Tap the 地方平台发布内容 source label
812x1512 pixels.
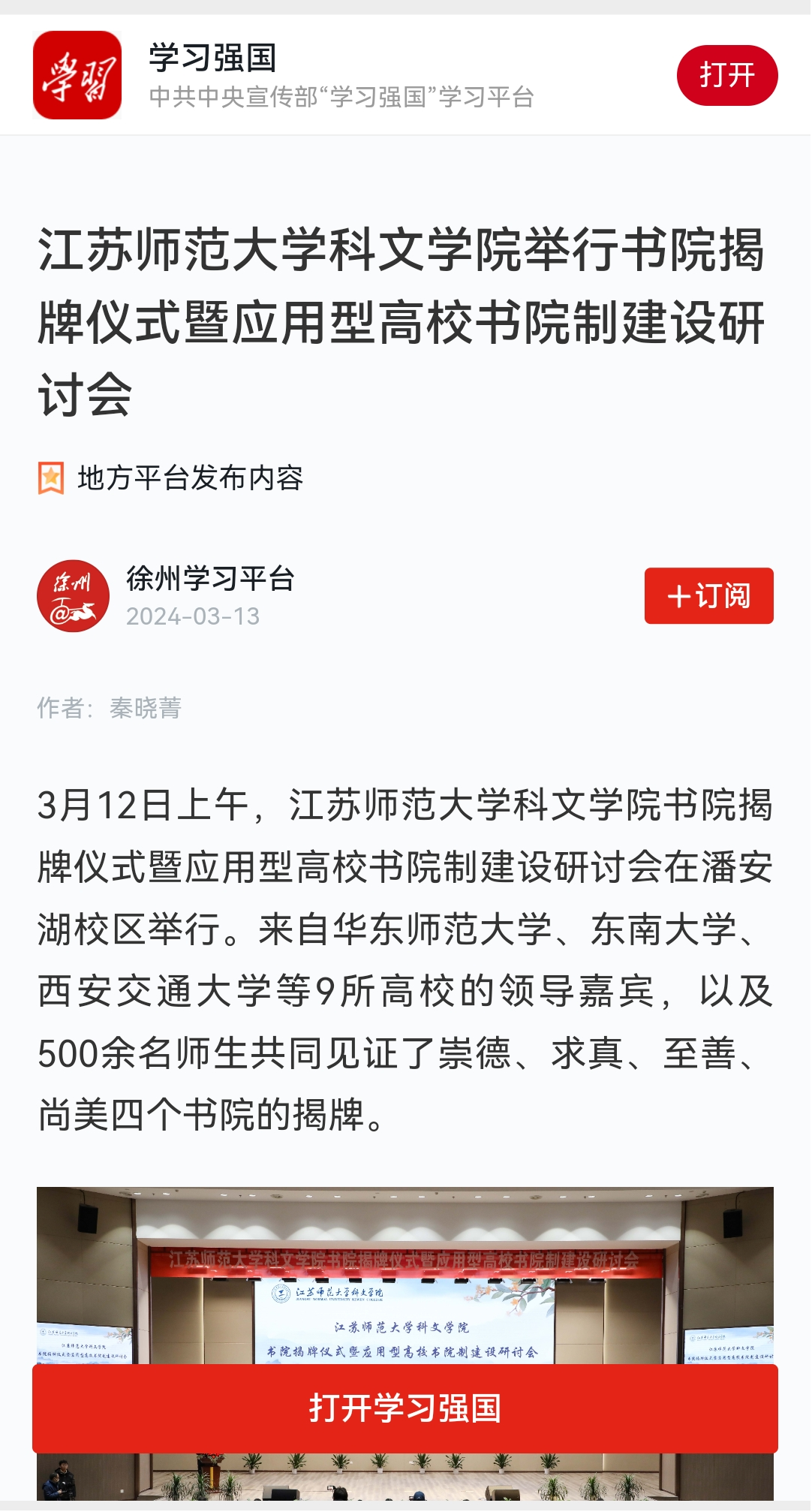pos(191,477)
